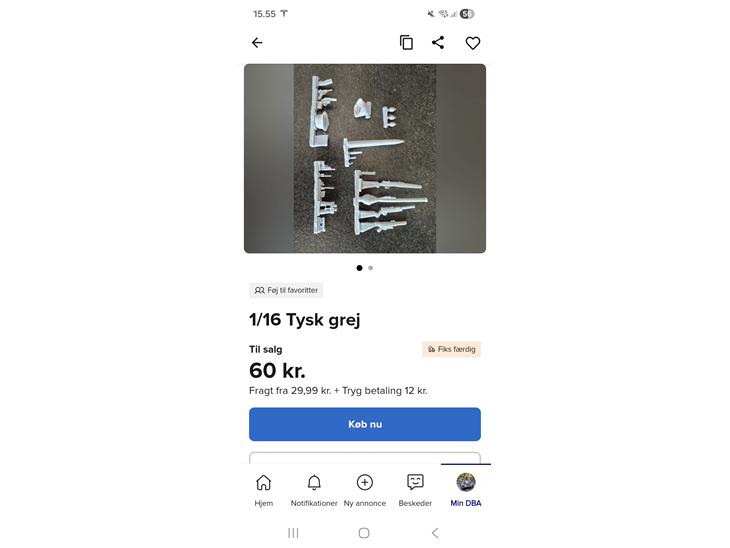The height and width of the screenshot is (548, 730).
Task: Create a listing via Ny annonce
Action: click(365, 490)
